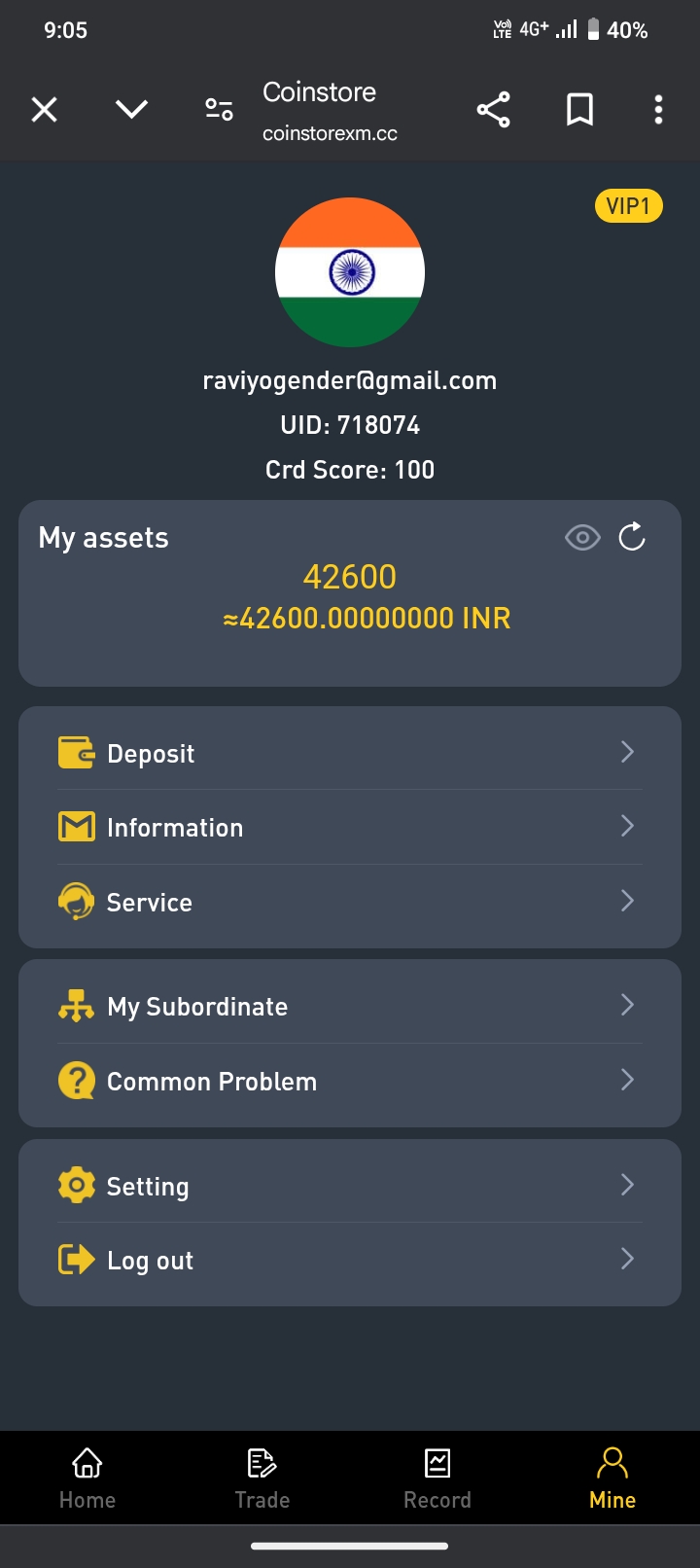Contact Service support
Viewport: 700px width, 1568px height.
click(350, 902)
